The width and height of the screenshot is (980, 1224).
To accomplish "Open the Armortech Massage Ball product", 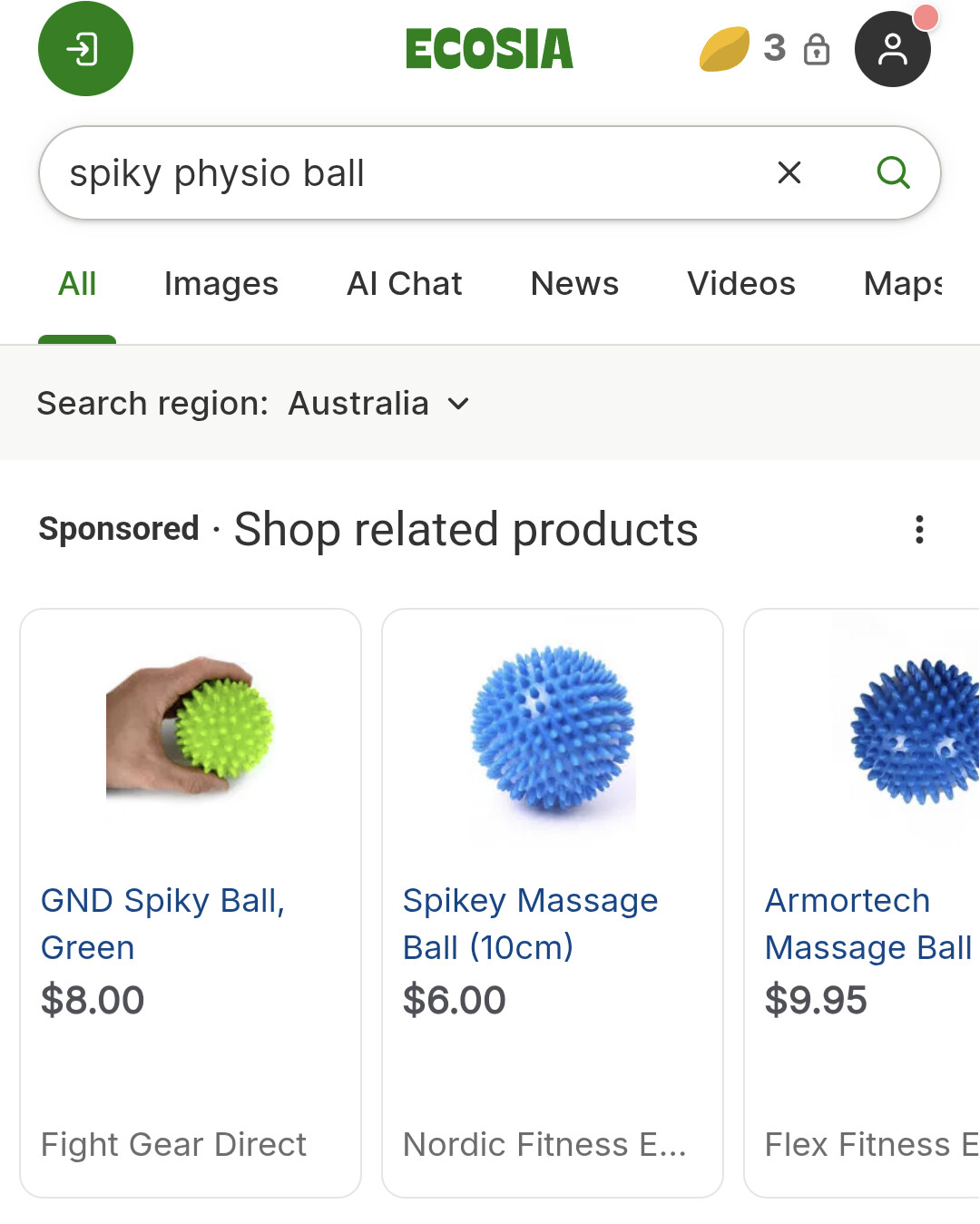I will 867,923.
